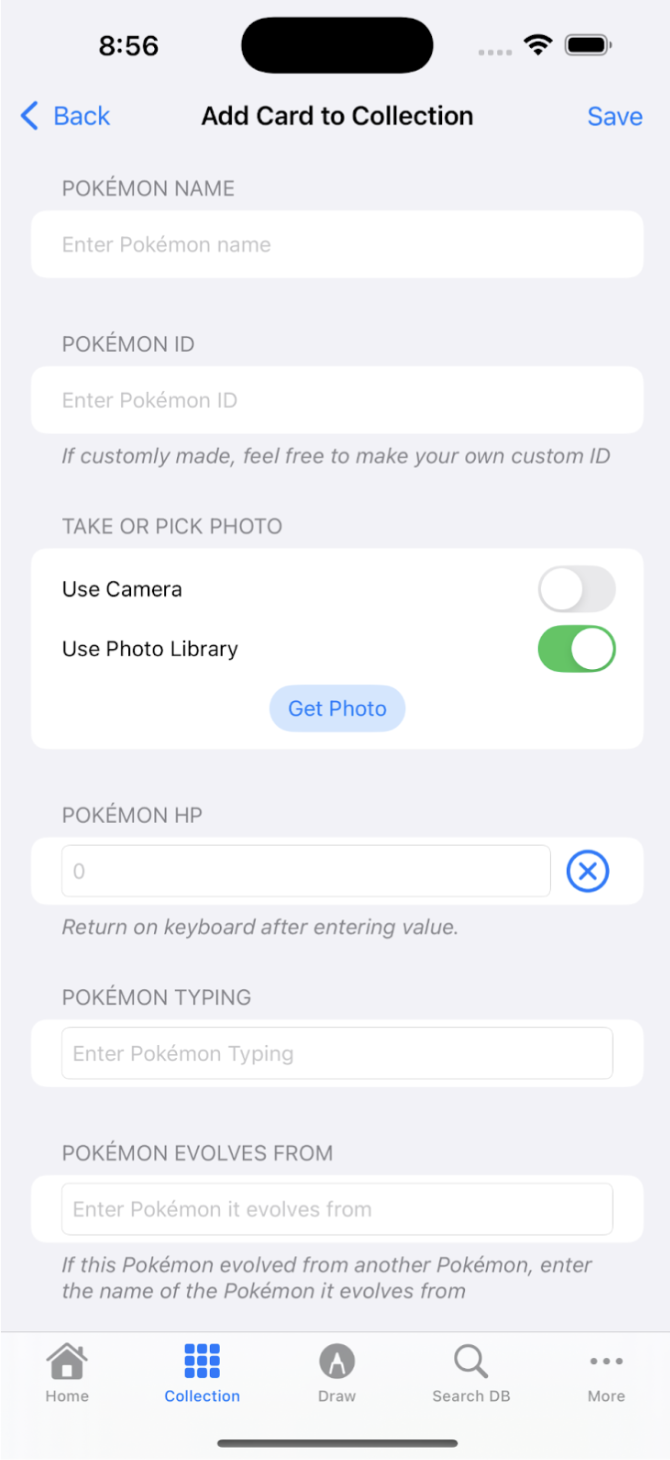Open the Collection tab

[x=202, y=1374]
